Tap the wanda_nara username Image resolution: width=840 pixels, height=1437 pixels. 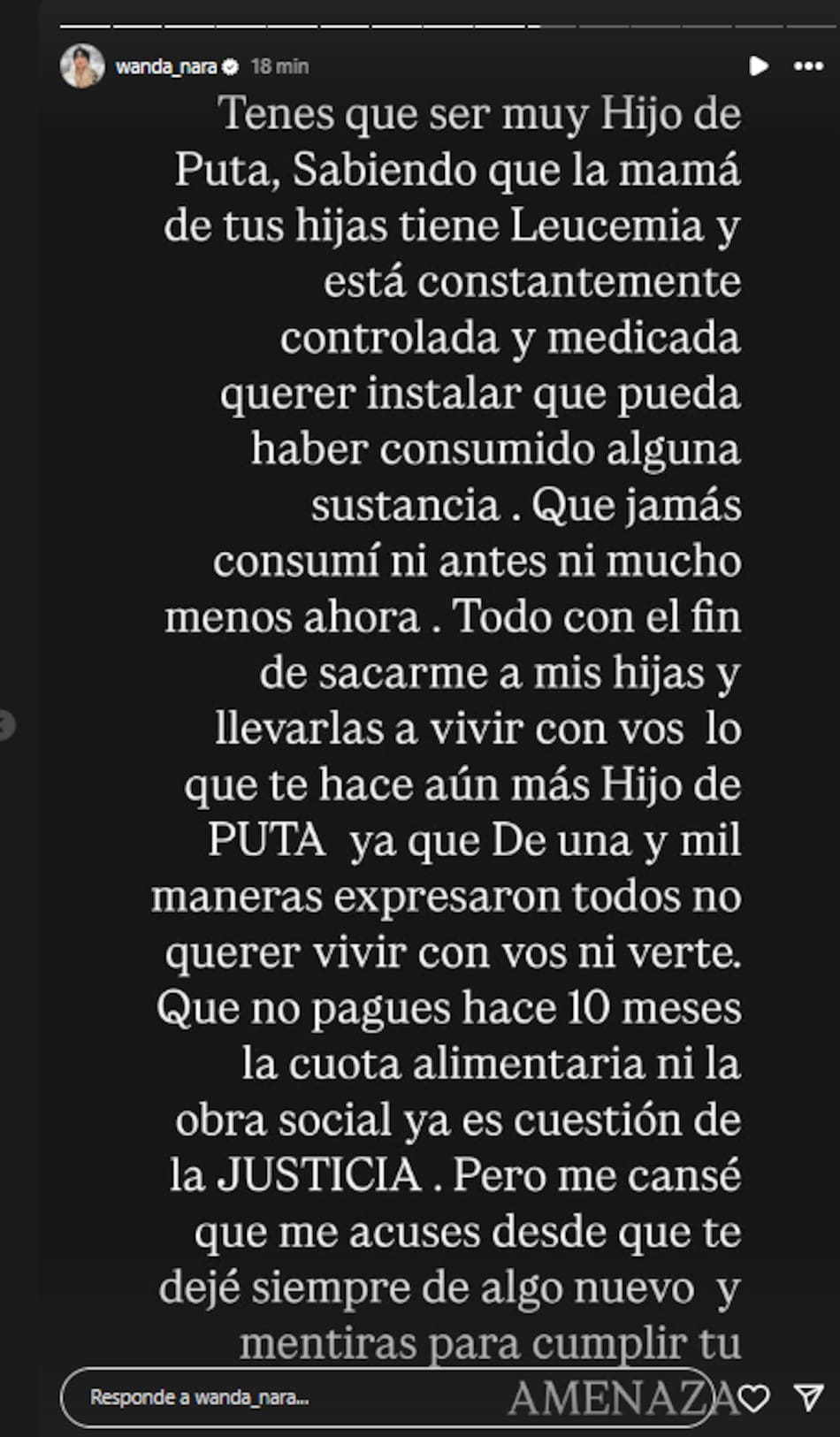[166, 66]
